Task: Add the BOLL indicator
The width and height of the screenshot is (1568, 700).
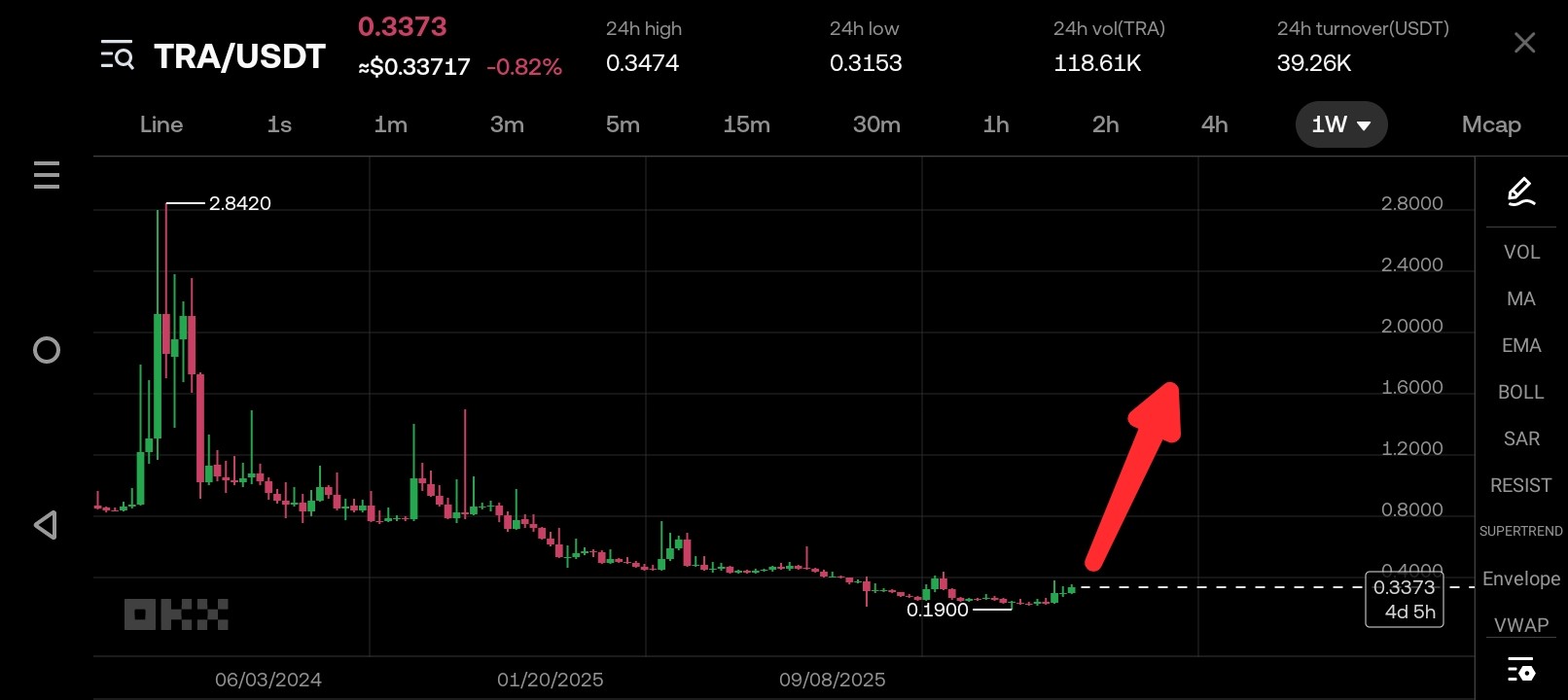Action: (x=1521, y=392)
